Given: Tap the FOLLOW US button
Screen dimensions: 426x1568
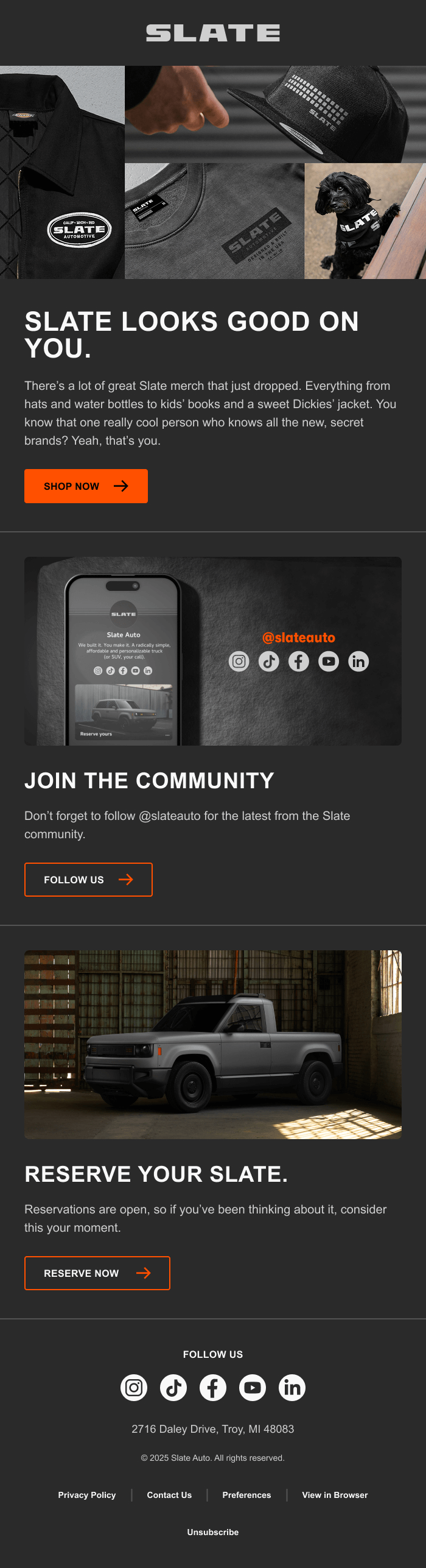Looking at the screenshot, I should point(88,880).
